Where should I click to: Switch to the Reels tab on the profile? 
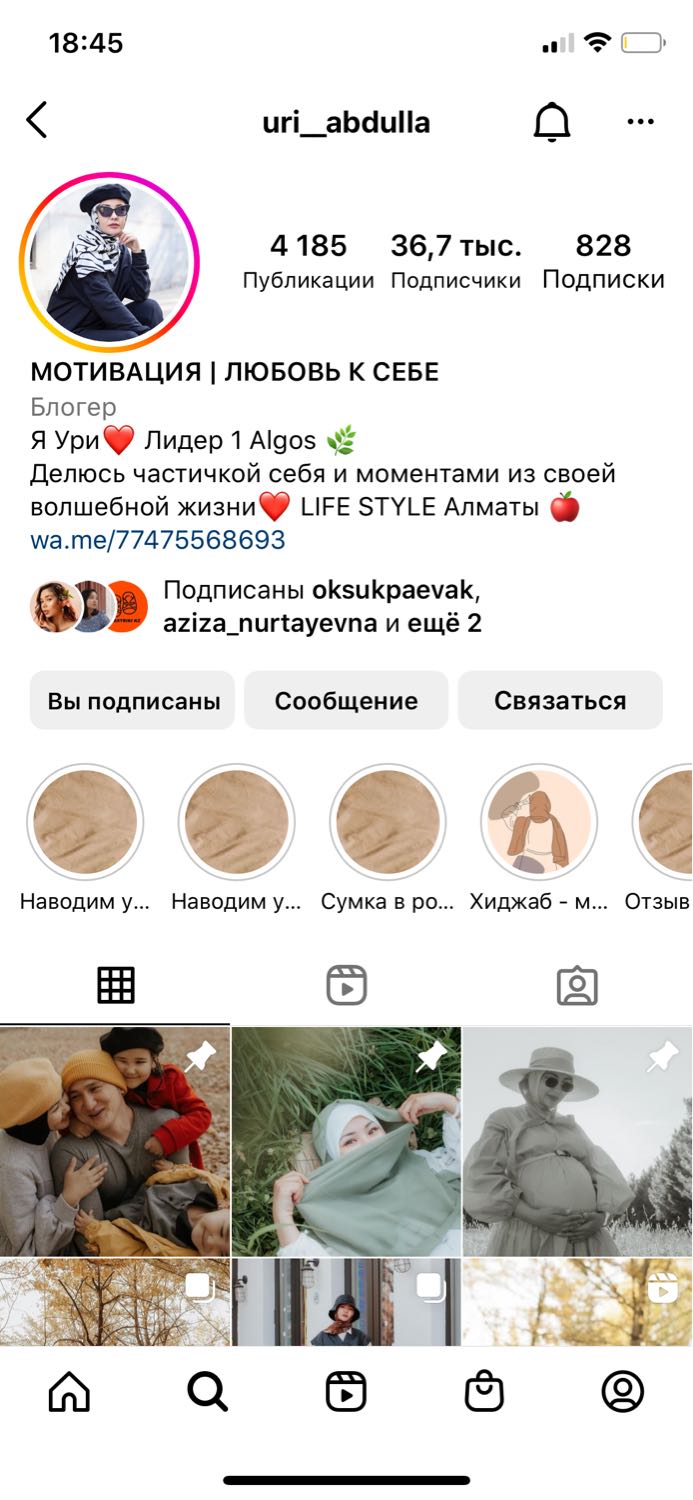click(x=346, y=986)
